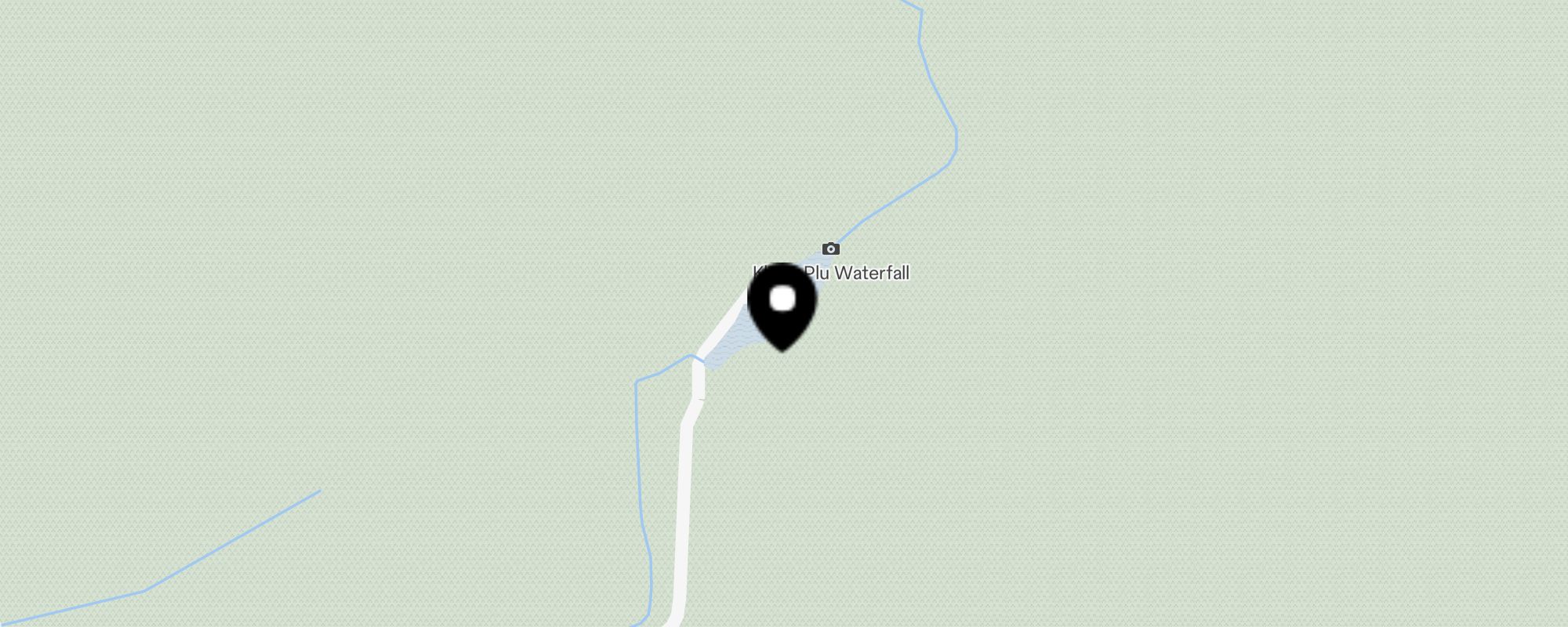Tap the black location pin marker
The image size is (1568, 627).
(782, 306)
